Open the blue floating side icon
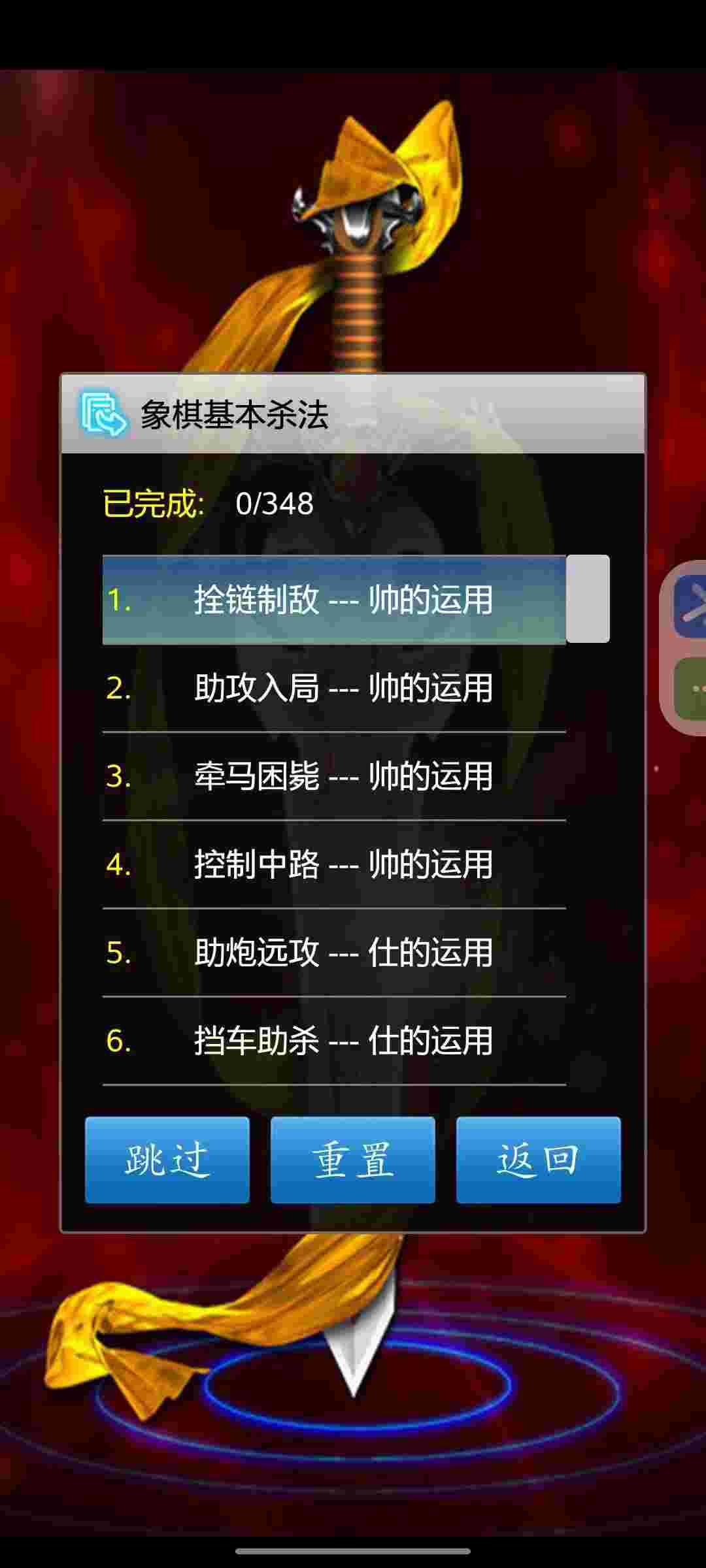The image size is (706, 1568). click(692, 606)
